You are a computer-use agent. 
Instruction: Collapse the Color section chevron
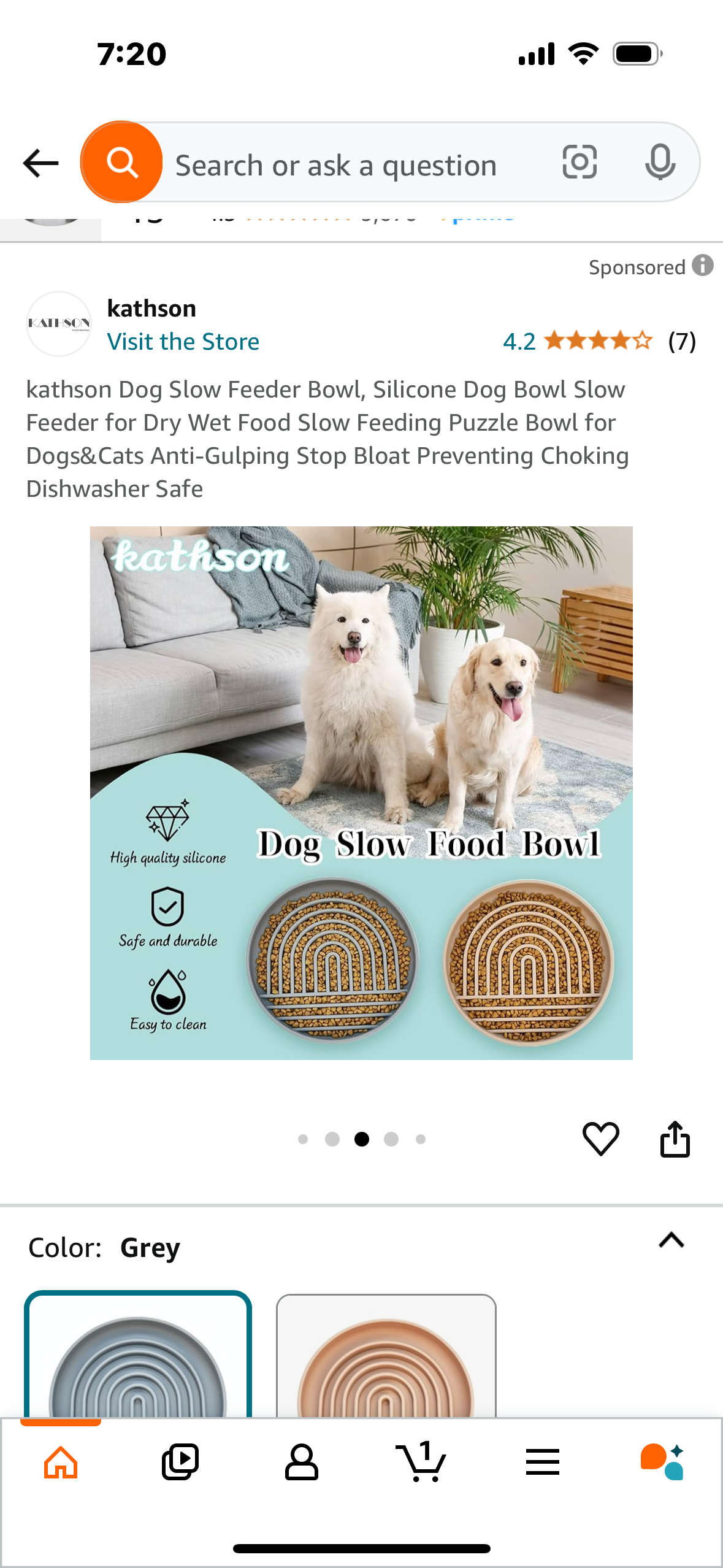671,1240
